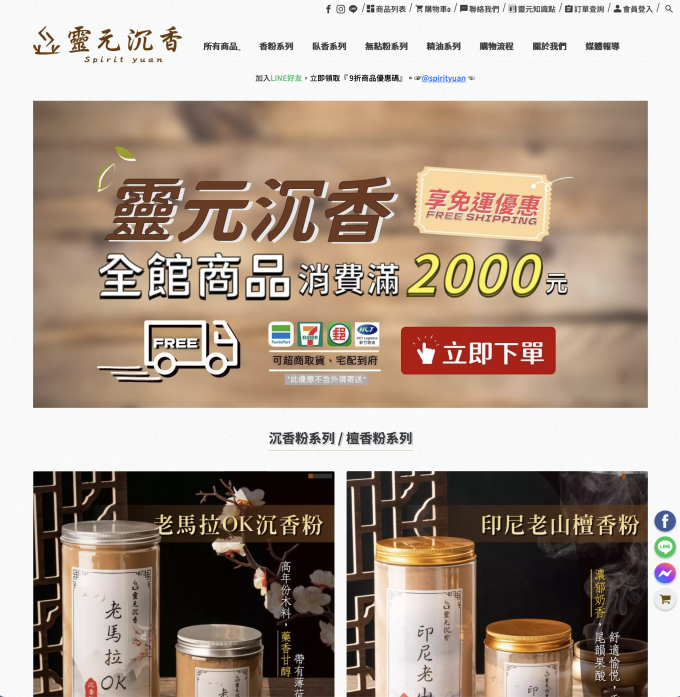Go to the 臥香系列 category
680x697 pixels.
point(329,47)
